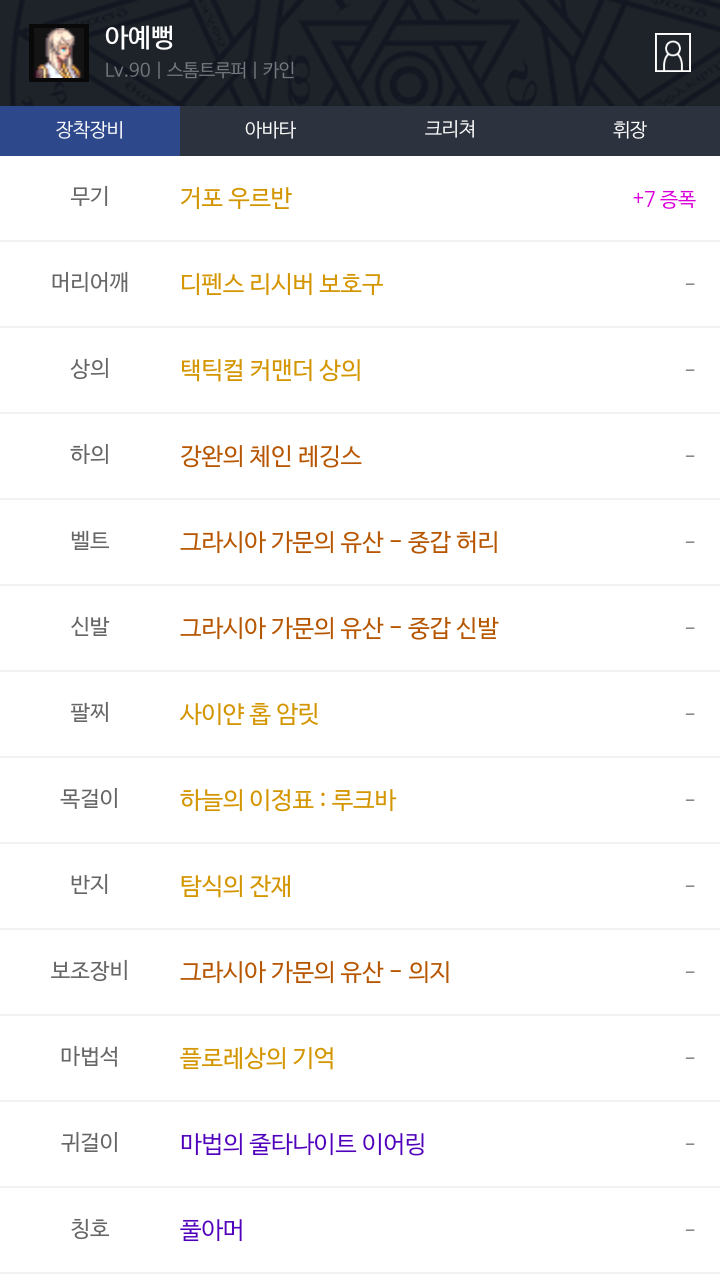The height and width of the screenshot is (1280, 720).
Task: View 택틱컬 커맨더 상의 item
Action: 270,370
